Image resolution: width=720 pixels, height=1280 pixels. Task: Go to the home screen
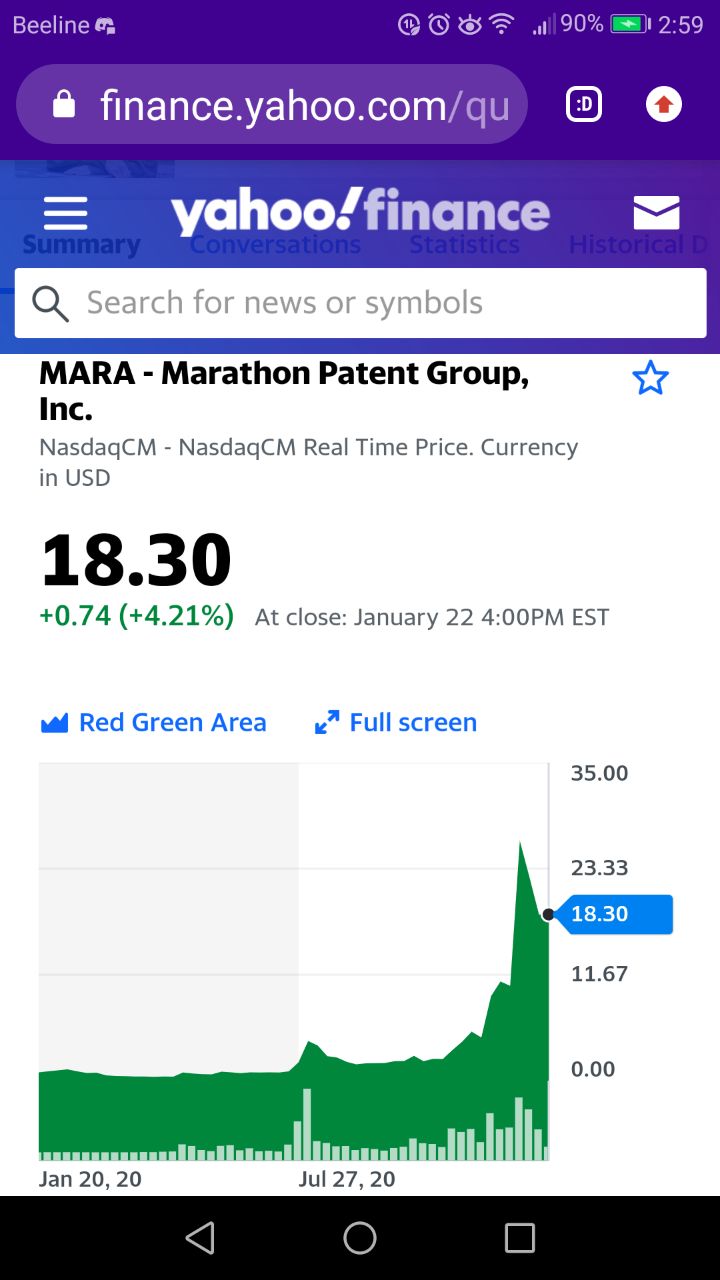(360, 1238)
